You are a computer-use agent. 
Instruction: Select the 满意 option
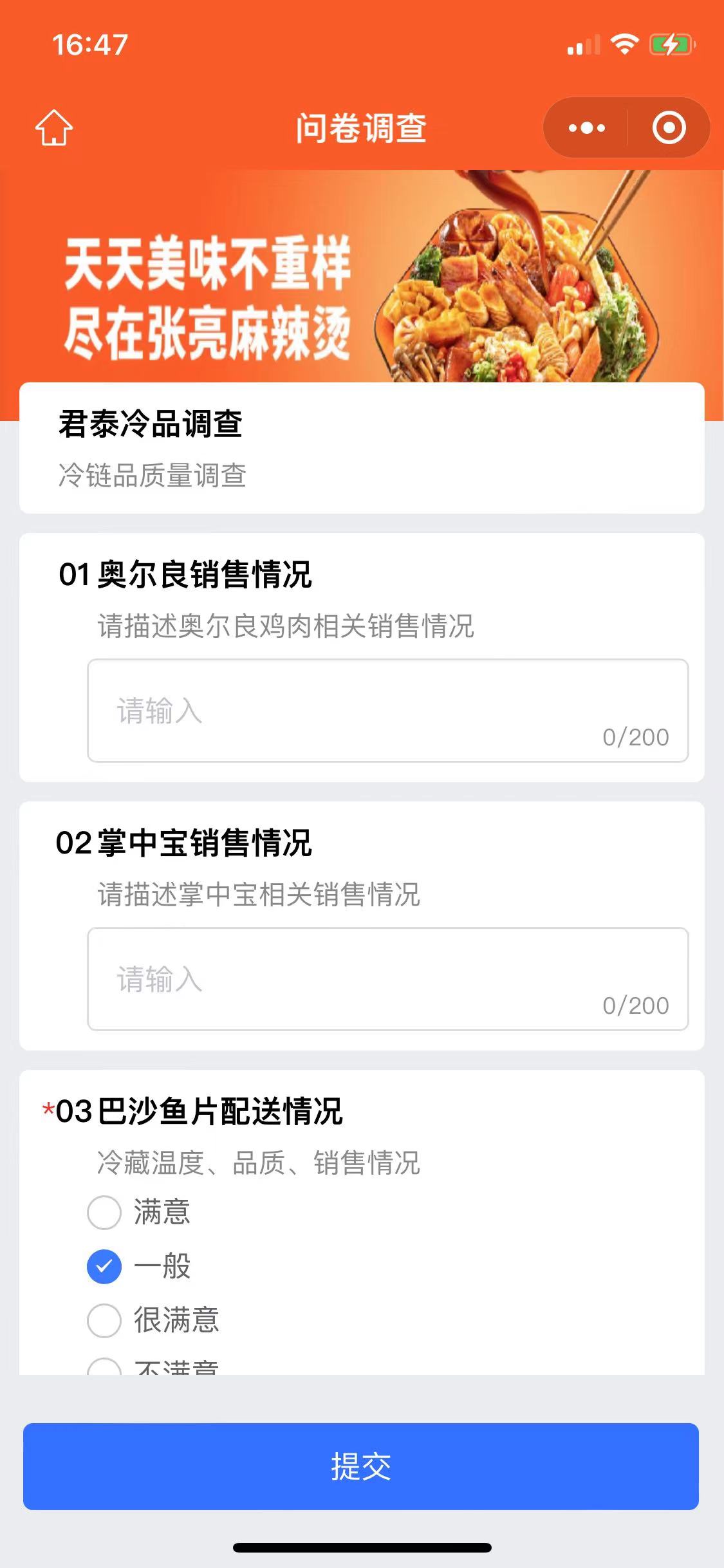pyautogui.click(x=104, y=1213)
